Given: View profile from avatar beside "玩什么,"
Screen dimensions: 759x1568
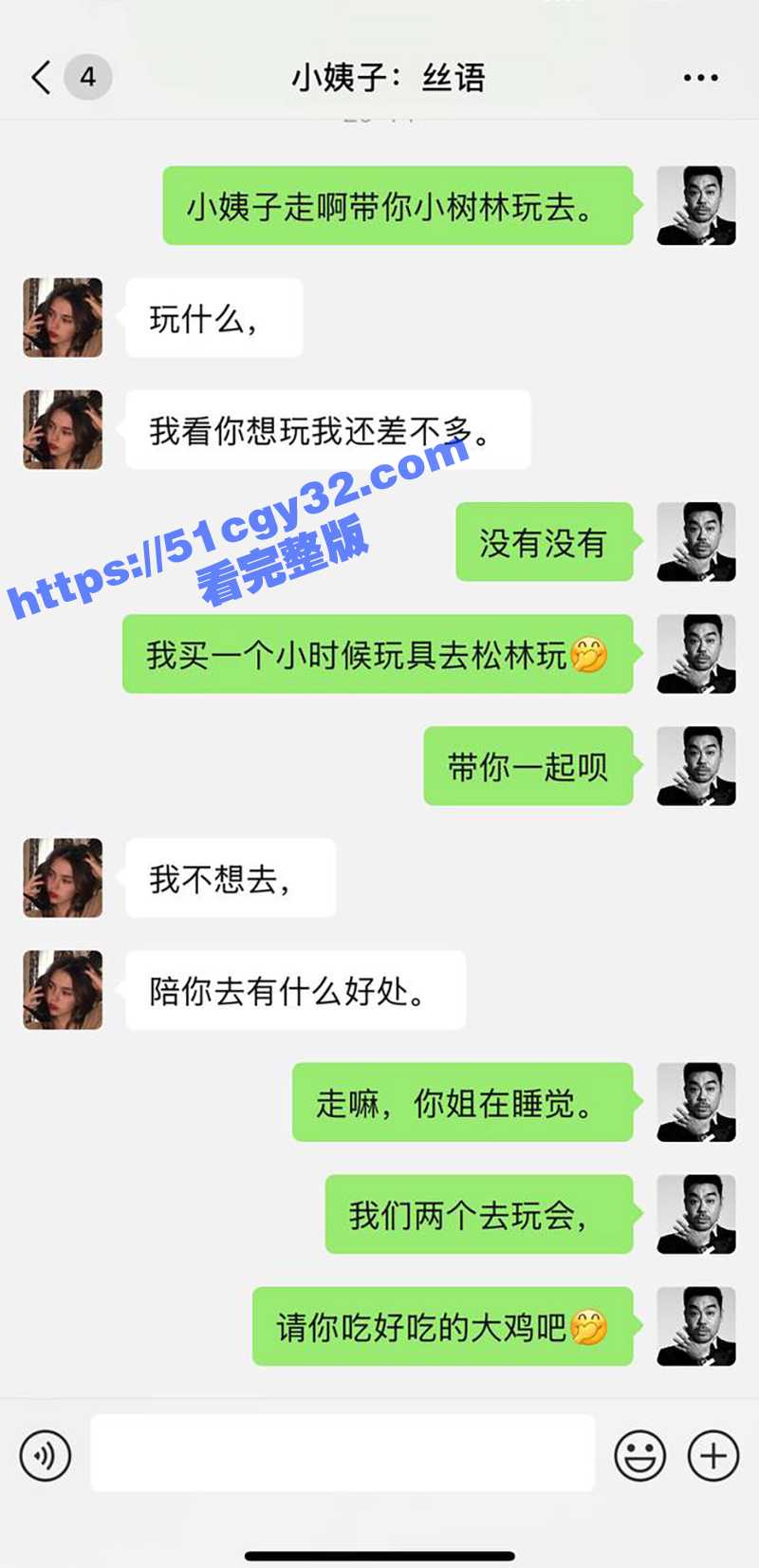Looking at the screenshot, I should (63, 317).
